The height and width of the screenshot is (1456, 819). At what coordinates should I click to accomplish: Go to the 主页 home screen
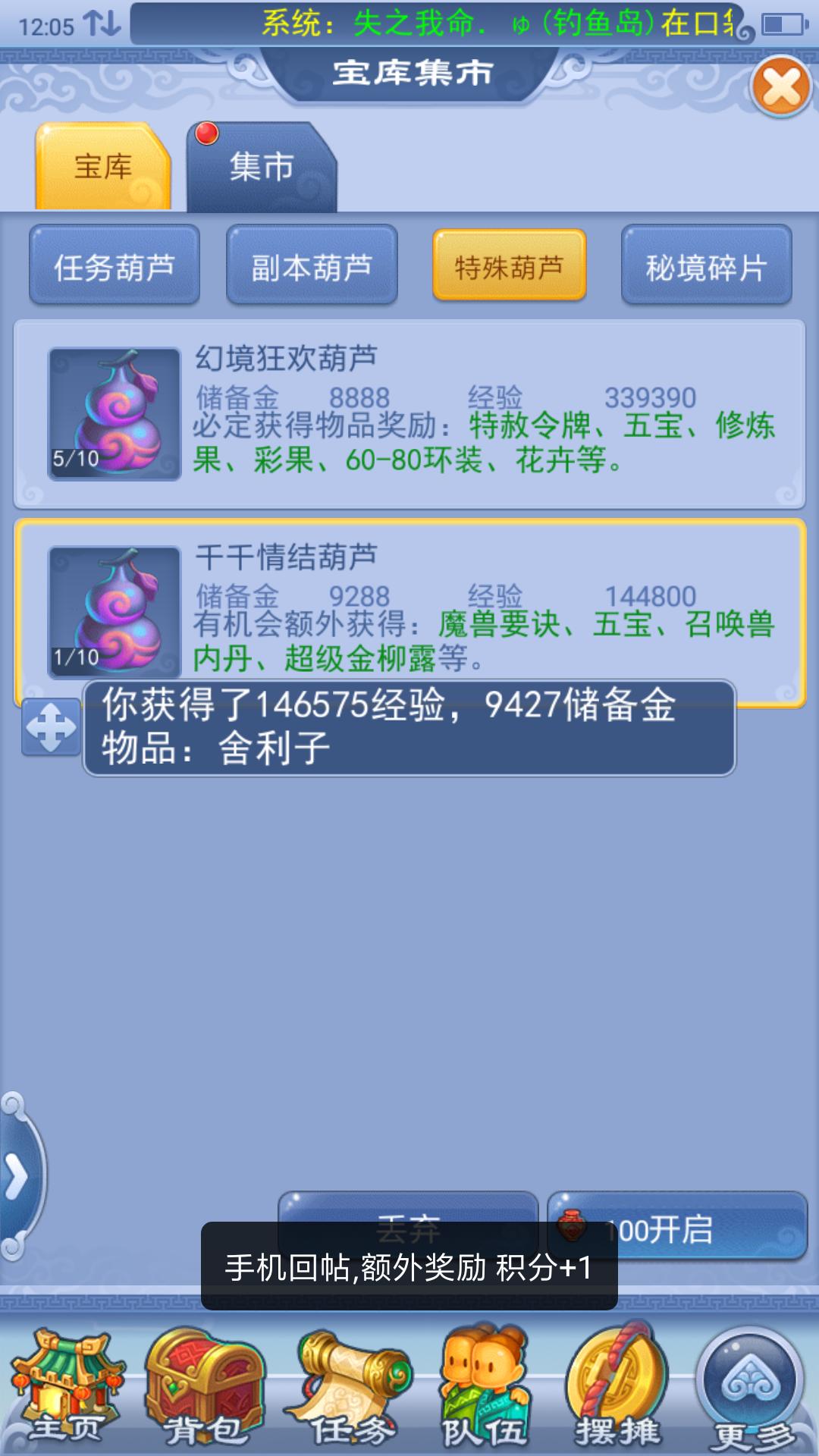pos(67,1388)
